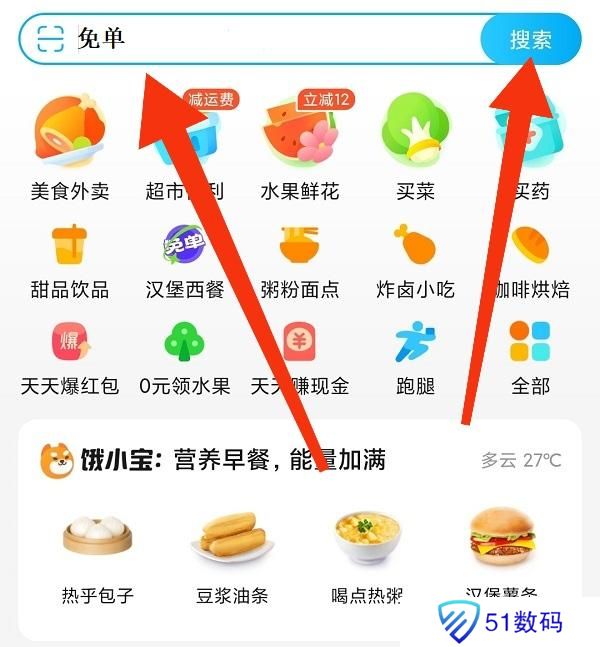Tap the 搜索 button
The image size is (600, 647).
(531, 40)
